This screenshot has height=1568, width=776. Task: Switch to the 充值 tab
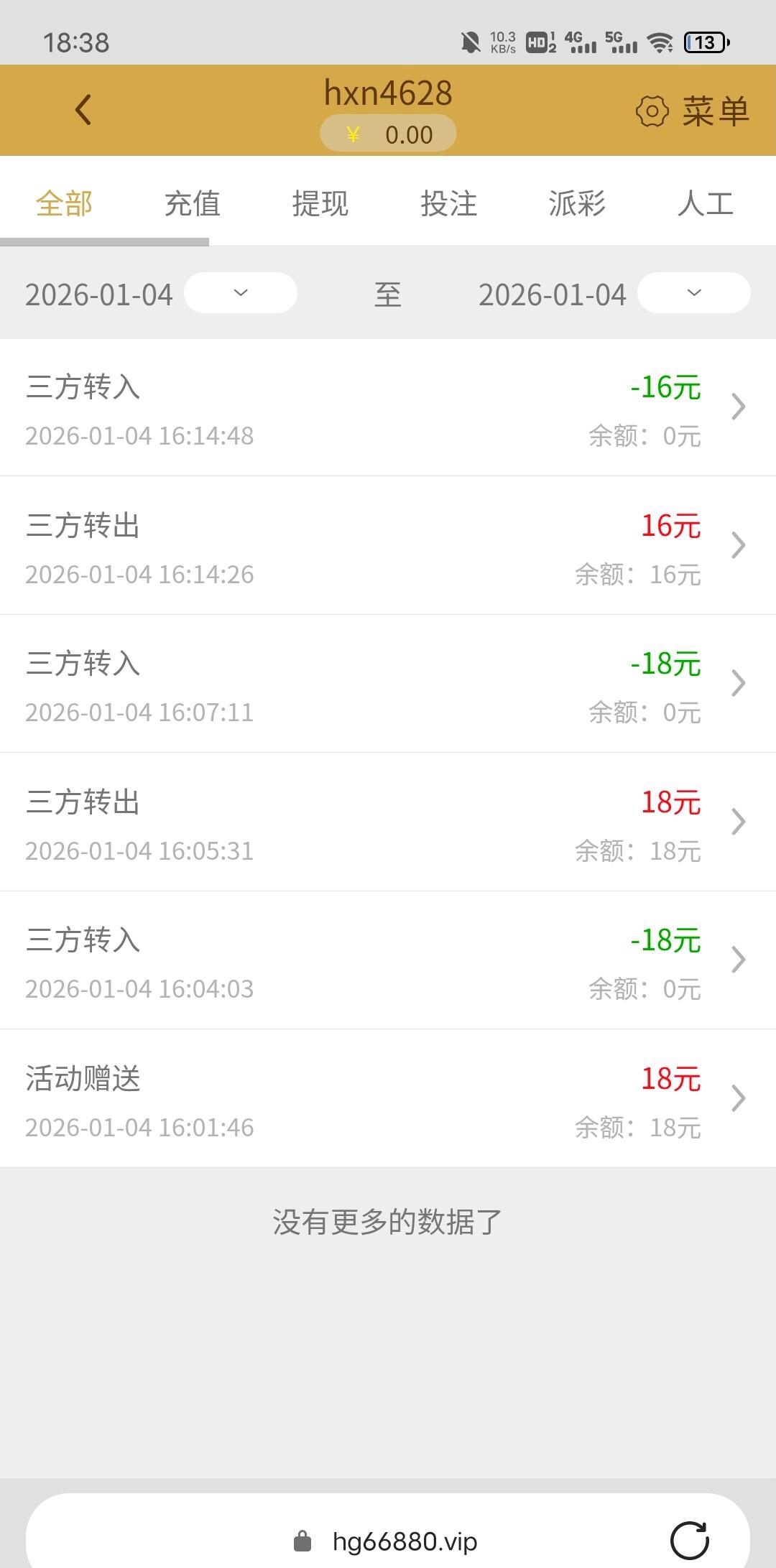coord(192,204)
